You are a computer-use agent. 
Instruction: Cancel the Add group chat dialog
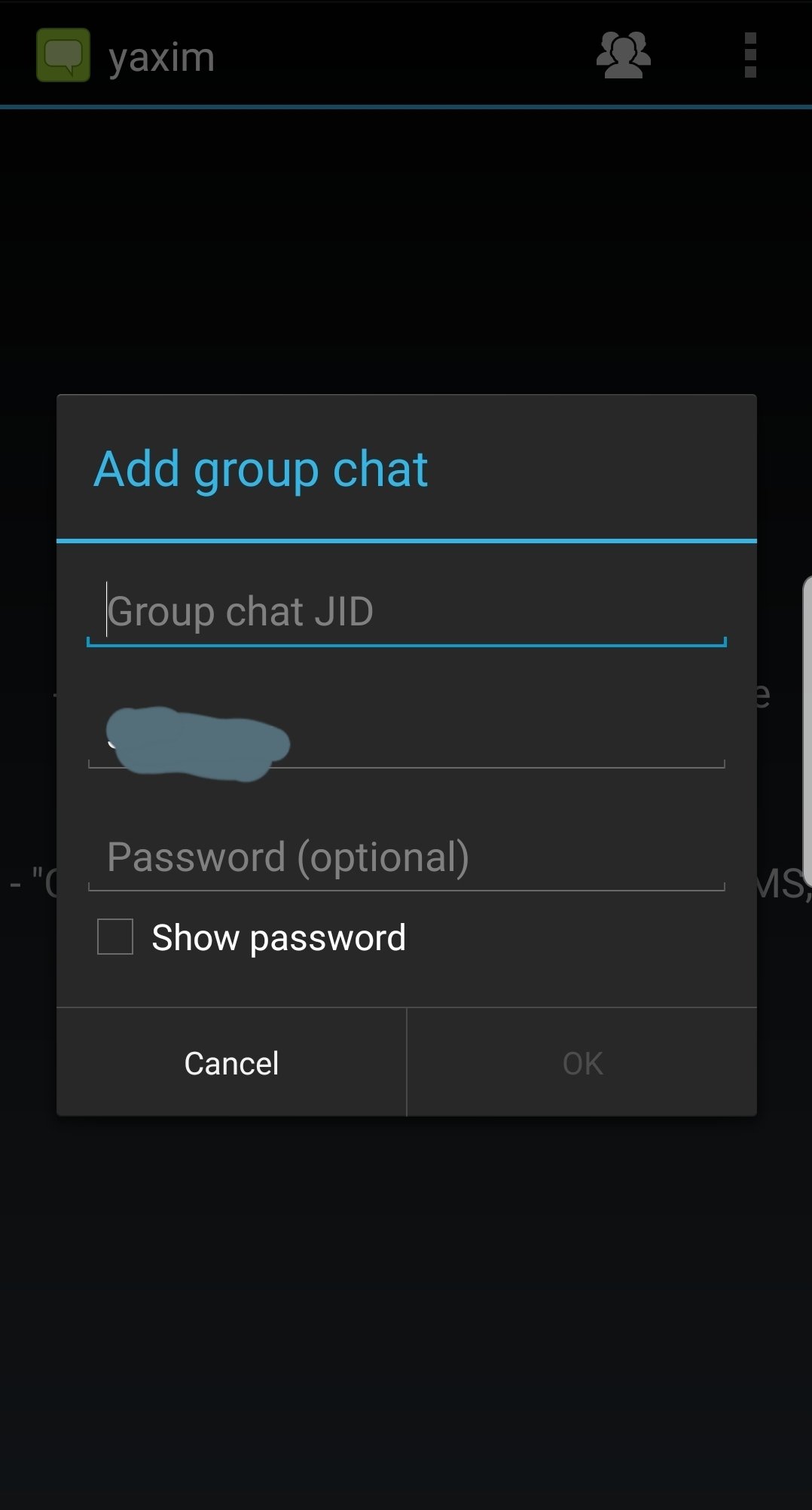231,1063
